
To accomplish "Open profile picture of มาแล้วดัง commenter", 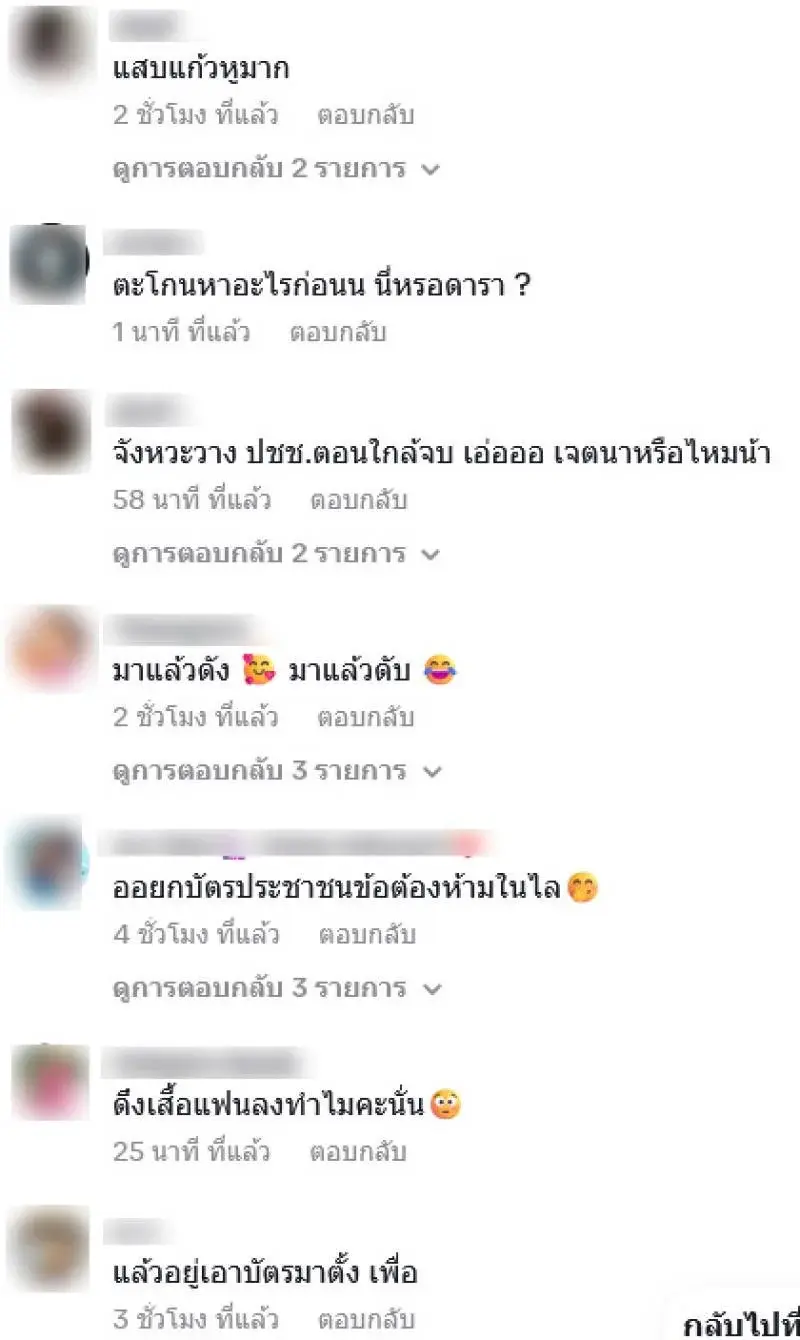I will point(50,648).
